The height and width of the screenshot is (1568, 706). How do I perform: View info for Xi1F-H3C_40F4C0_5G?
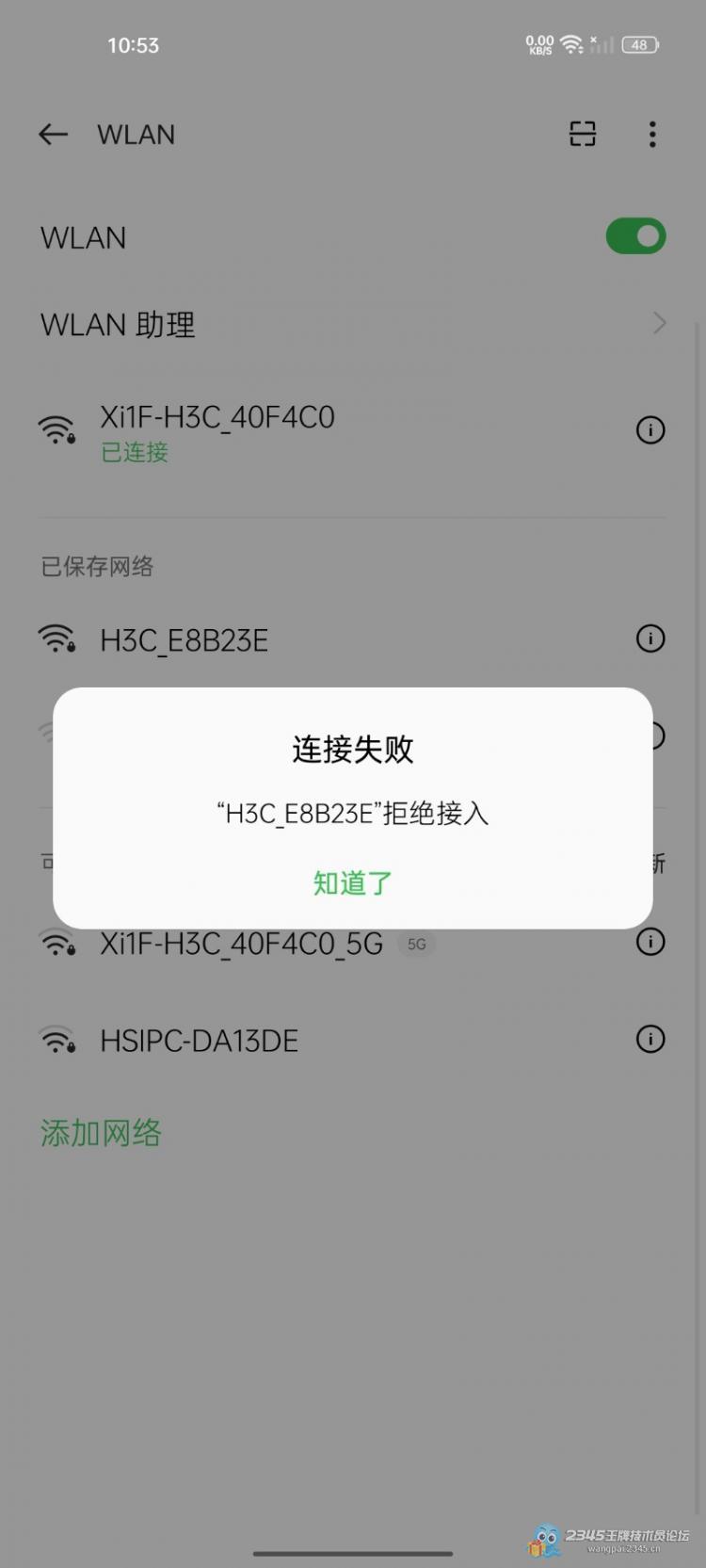(650, 942)
